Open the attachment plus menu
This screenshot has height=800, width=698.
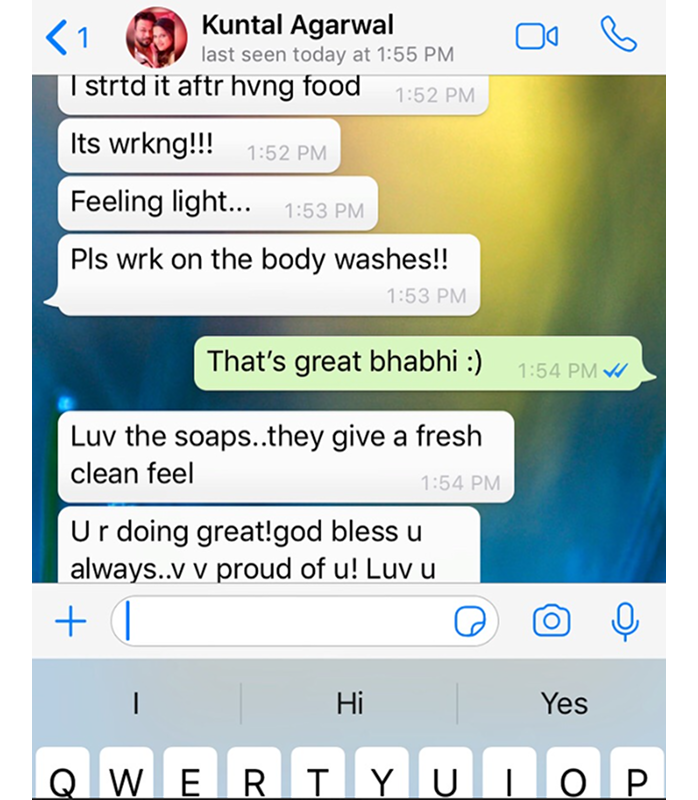(x=70, y=622)
